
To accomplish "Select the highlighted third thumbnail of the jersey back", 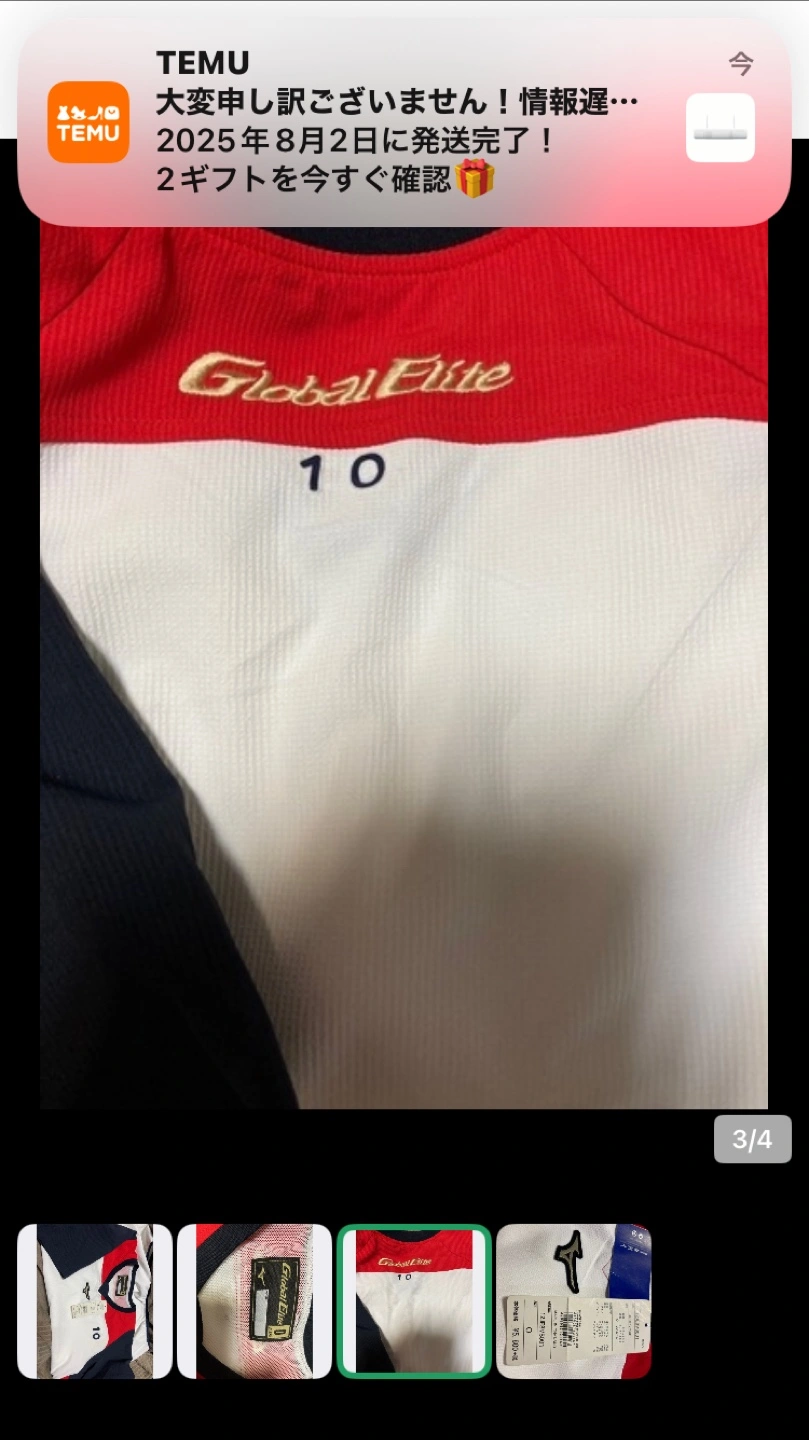I will point(414,1301).
